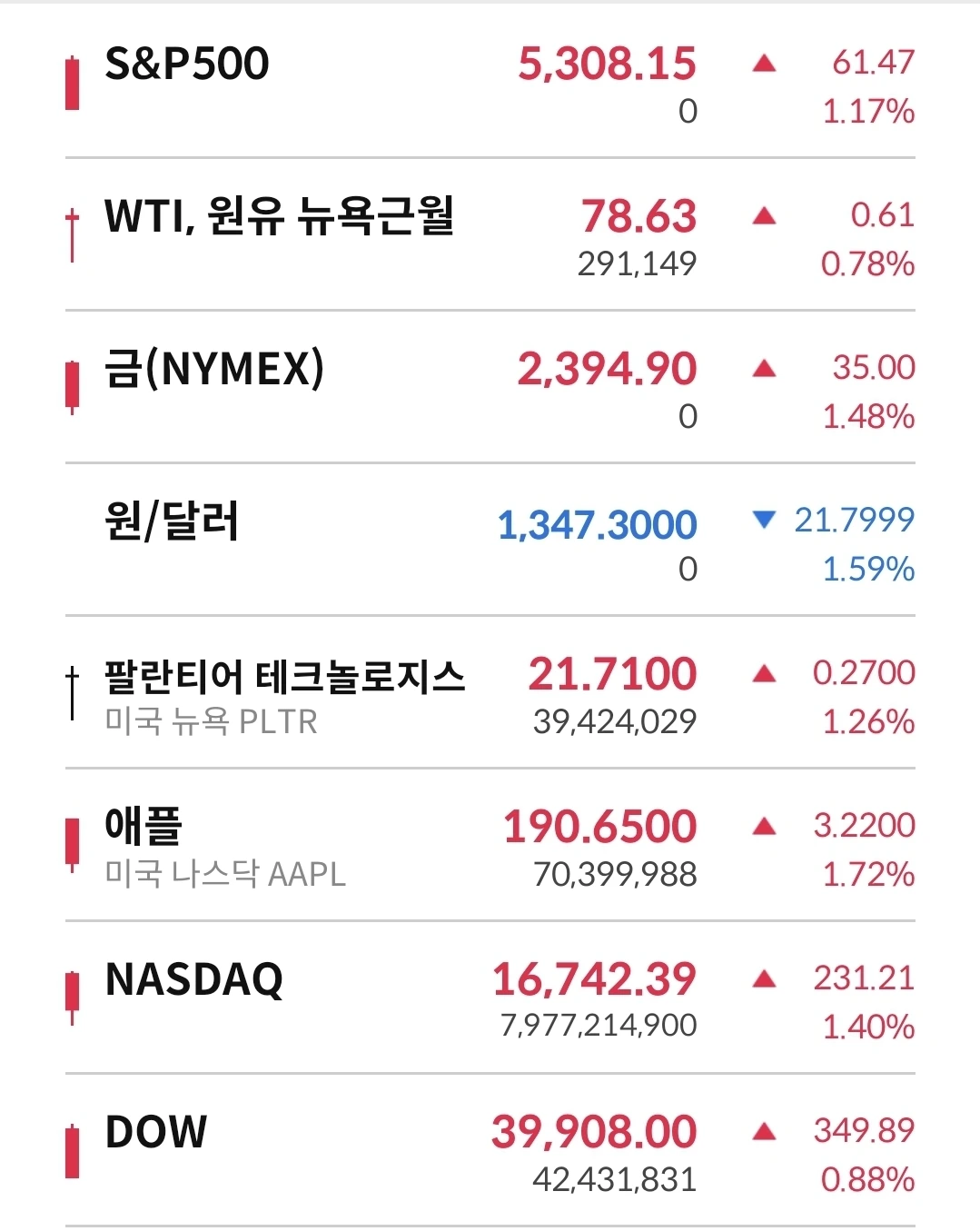Open the S&P500 index row
980x1231 pixels.
(x=187, y=65)
